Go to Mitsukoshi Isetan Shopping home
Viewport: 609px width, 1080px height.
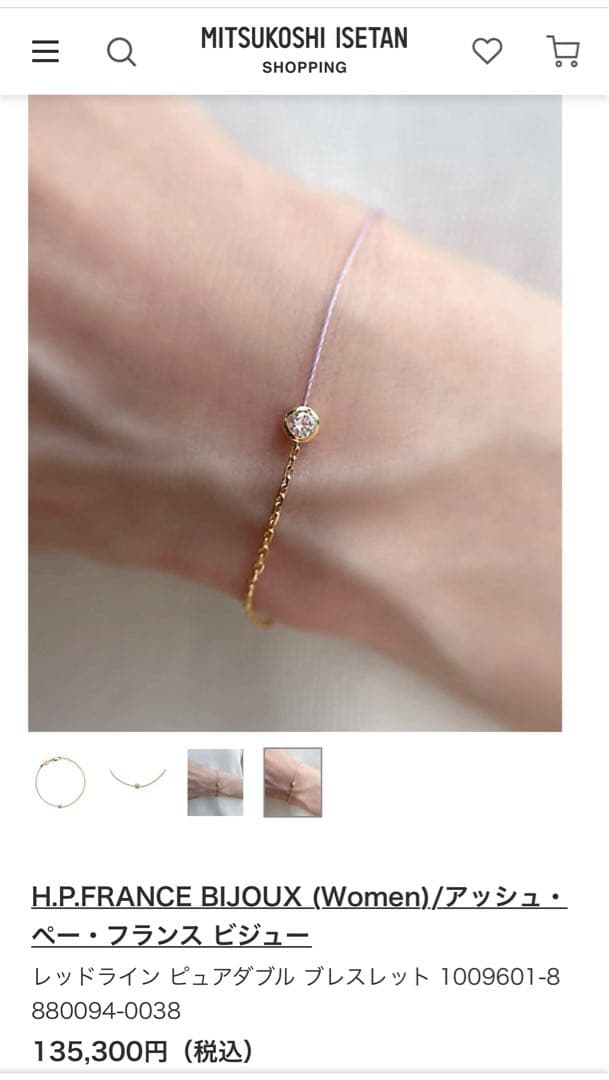(x=304, y=51)
